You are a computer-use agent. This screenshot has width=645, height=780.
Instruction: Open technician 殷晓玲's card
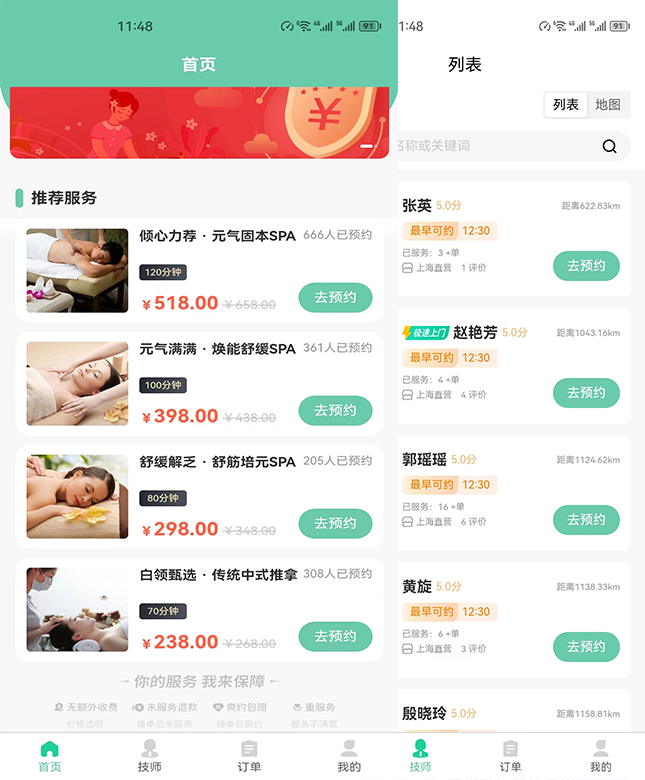(512, 714)
